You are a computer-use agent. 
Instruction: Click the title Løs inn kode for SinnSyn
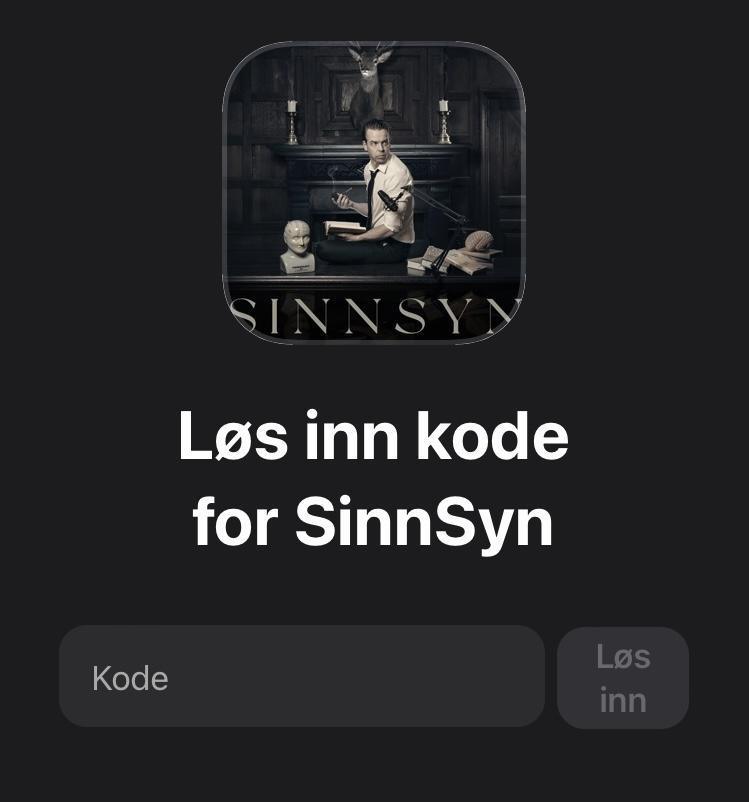coord(374,478)
